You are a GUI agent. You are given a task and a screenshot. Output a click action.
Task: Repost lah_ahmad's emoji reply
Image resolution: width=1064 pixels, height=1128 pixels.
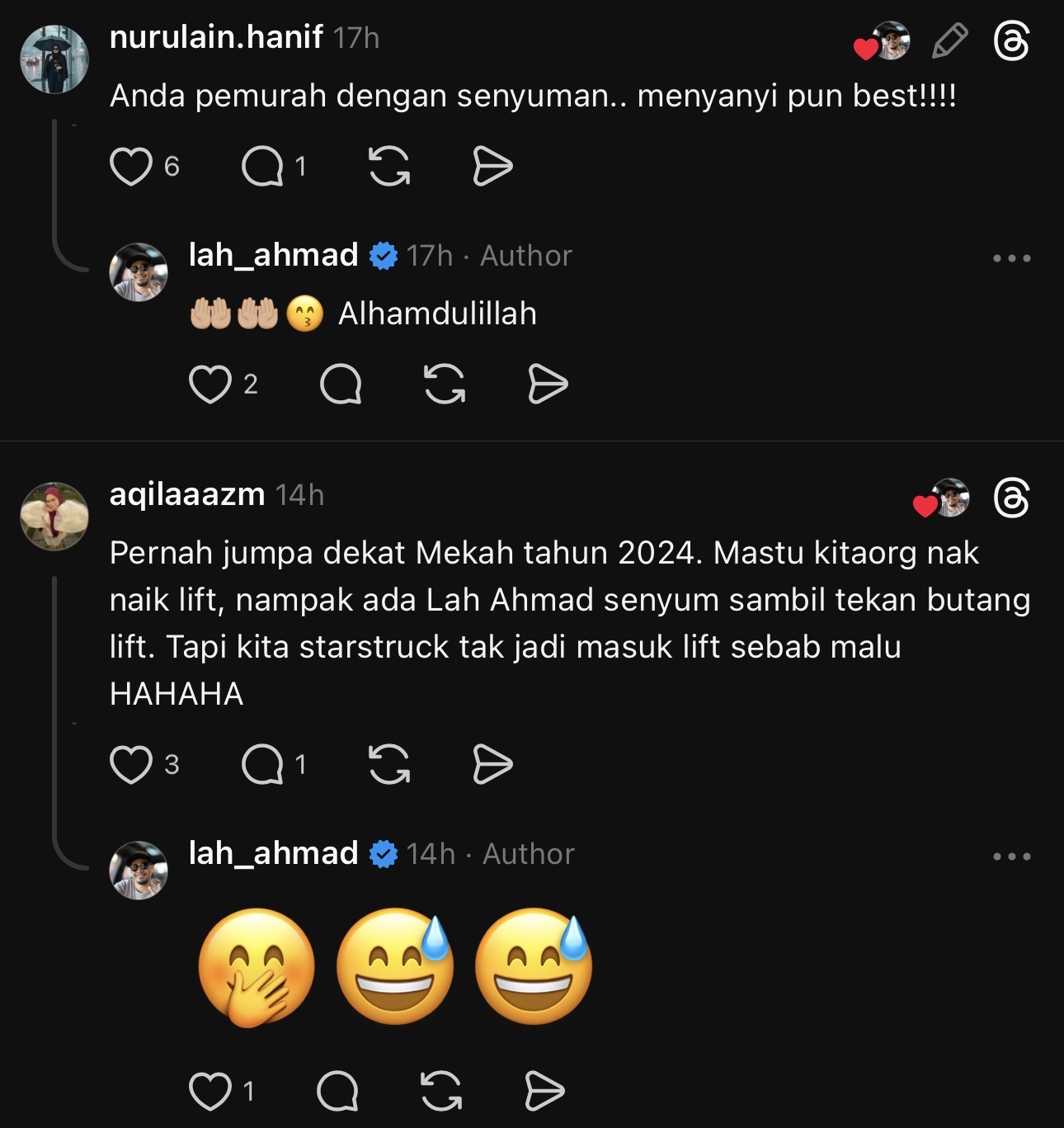click(x=441, y=1093)
